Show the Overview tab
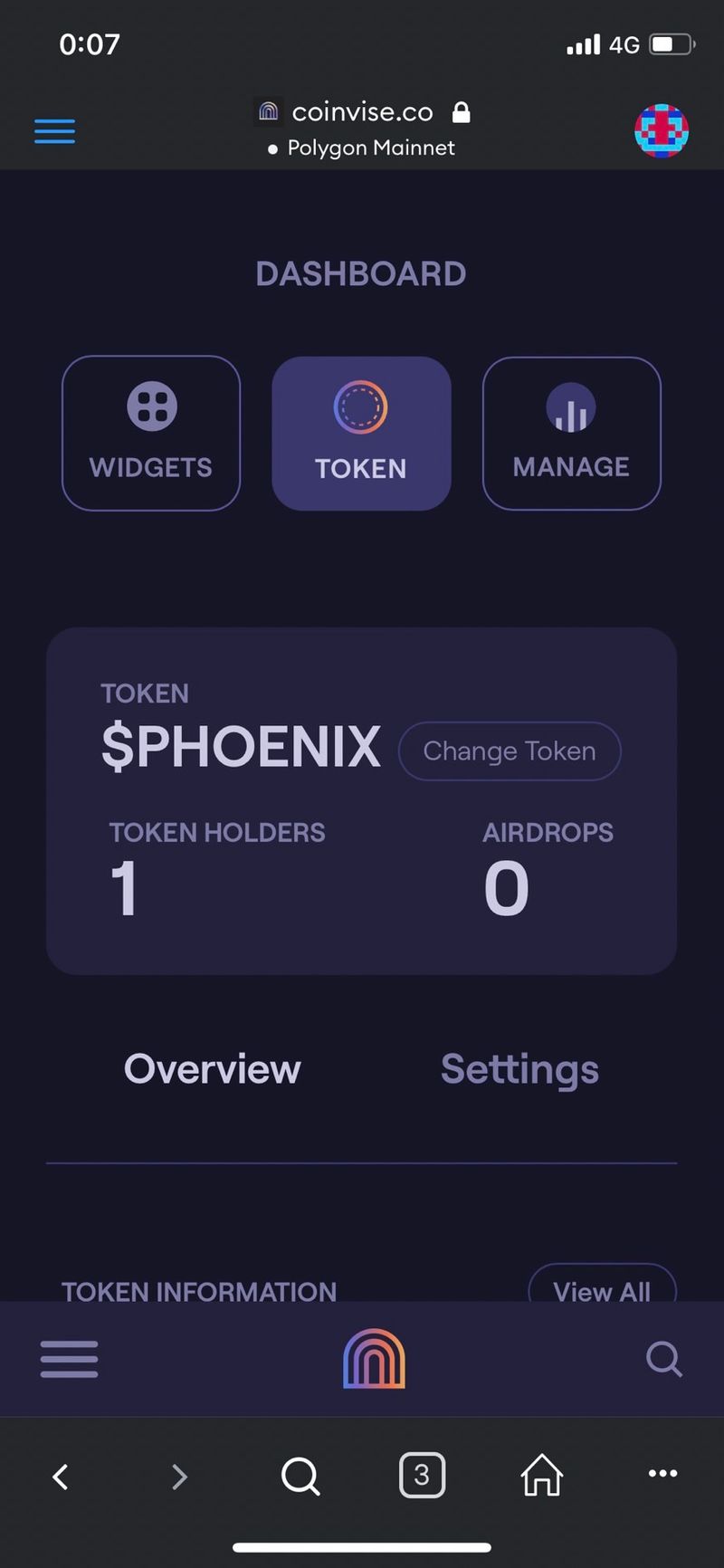 pyautogui.click(x=212, y=1069)
